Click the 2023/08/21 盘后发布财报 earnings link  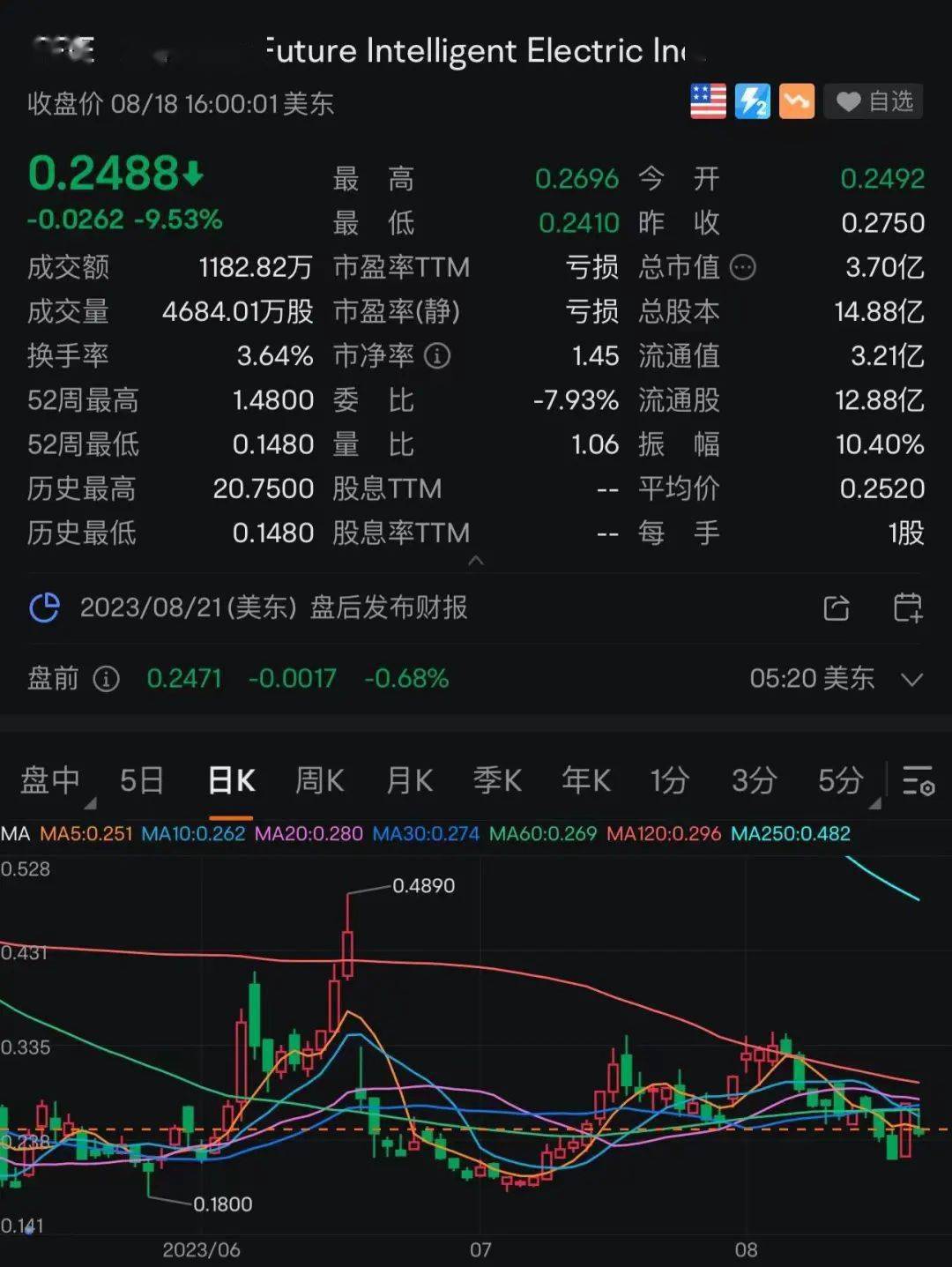coord(273,607)
